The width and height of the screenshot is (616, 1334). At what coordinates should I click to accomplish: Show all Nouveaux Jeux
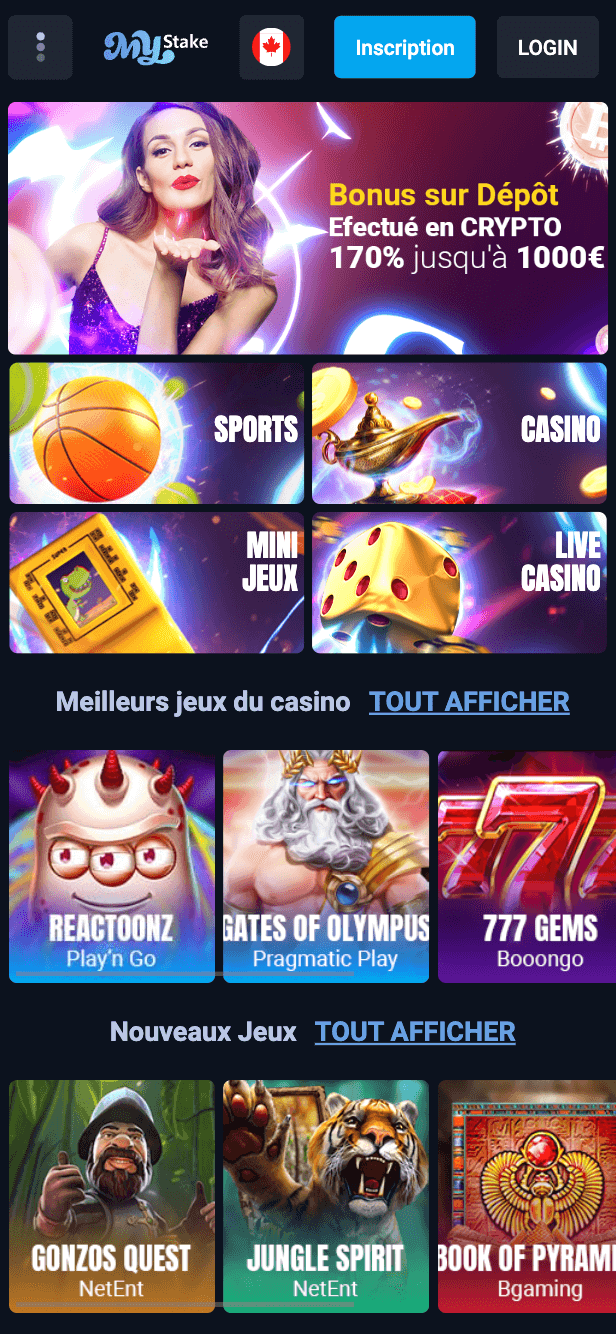pyautogui.click(x=415, y=1032)
